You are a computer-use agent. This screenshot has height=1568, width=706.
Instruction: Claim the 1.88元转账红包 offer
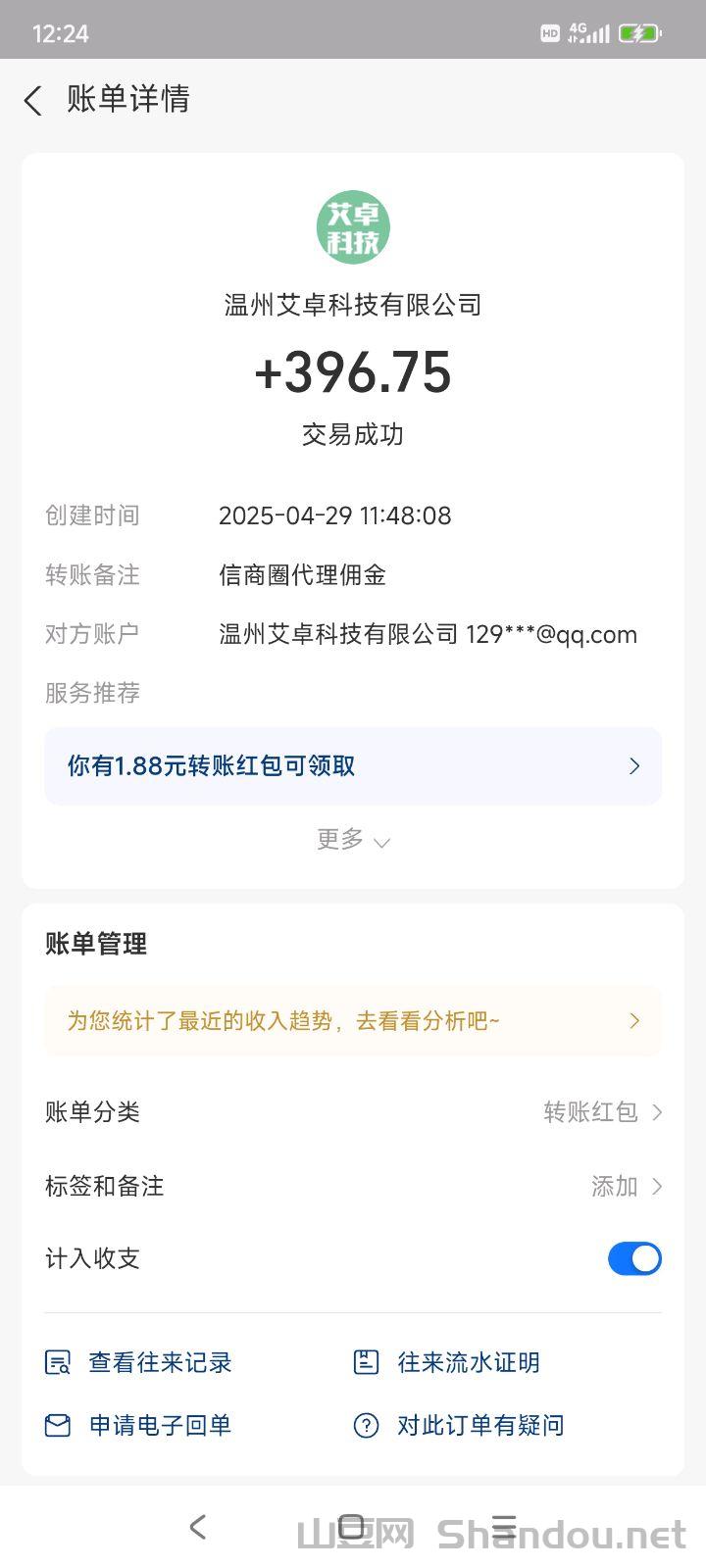point(353,766)
